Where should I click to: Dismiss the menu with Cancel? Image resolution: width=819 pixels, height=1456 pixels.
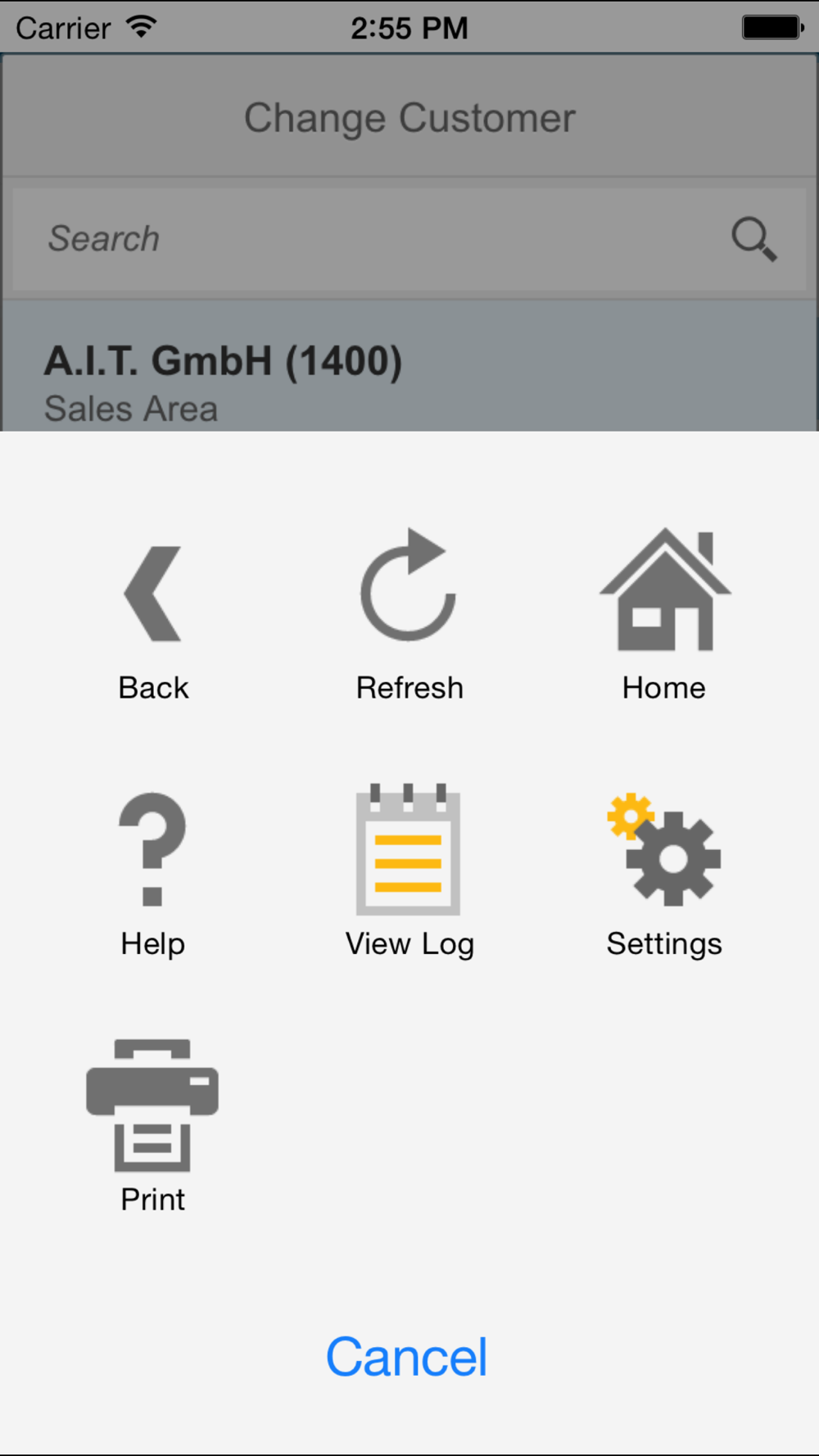407,1357
